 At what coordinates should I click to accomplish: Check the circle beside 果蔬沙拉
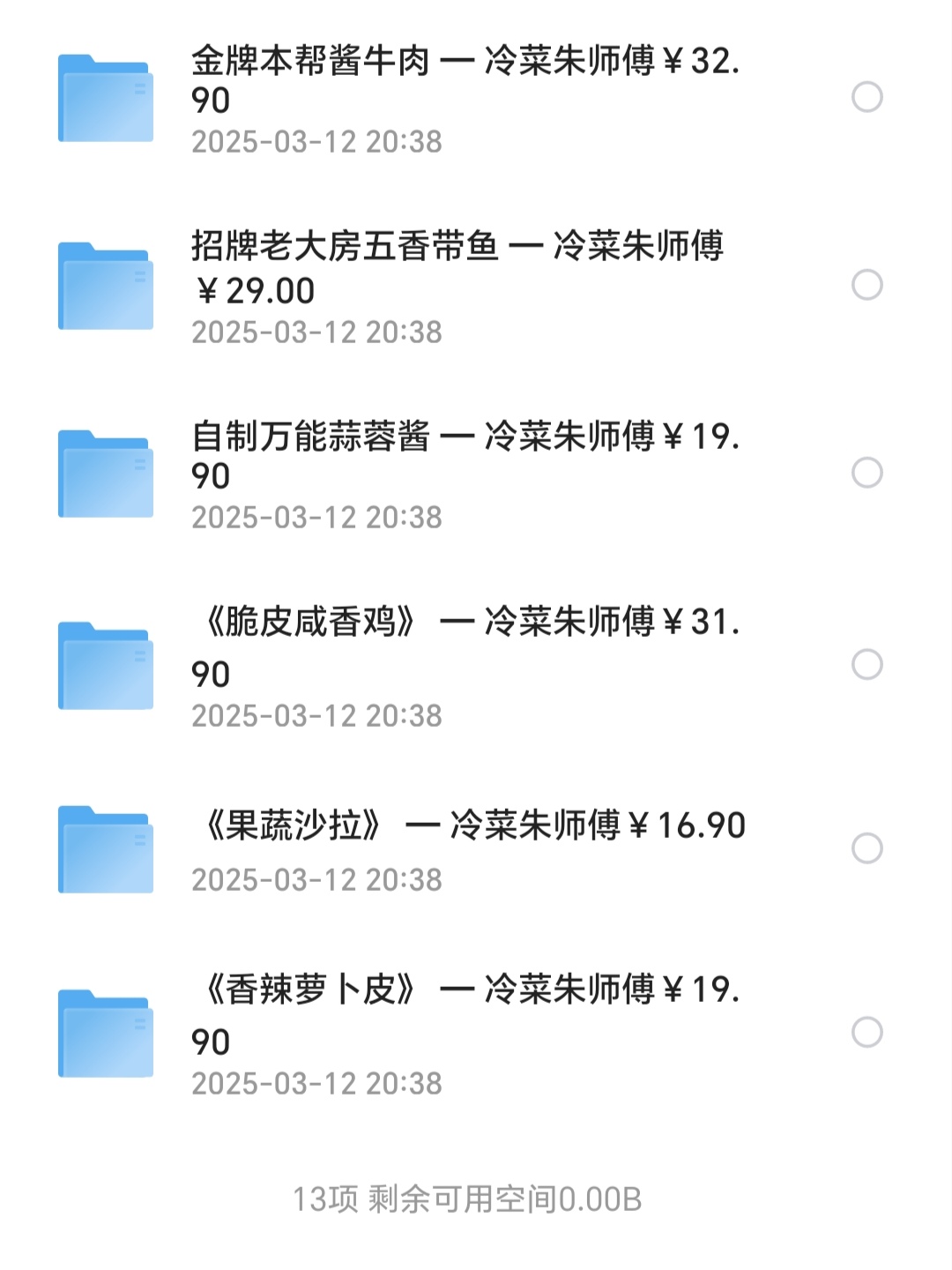(x=866, y=848)
